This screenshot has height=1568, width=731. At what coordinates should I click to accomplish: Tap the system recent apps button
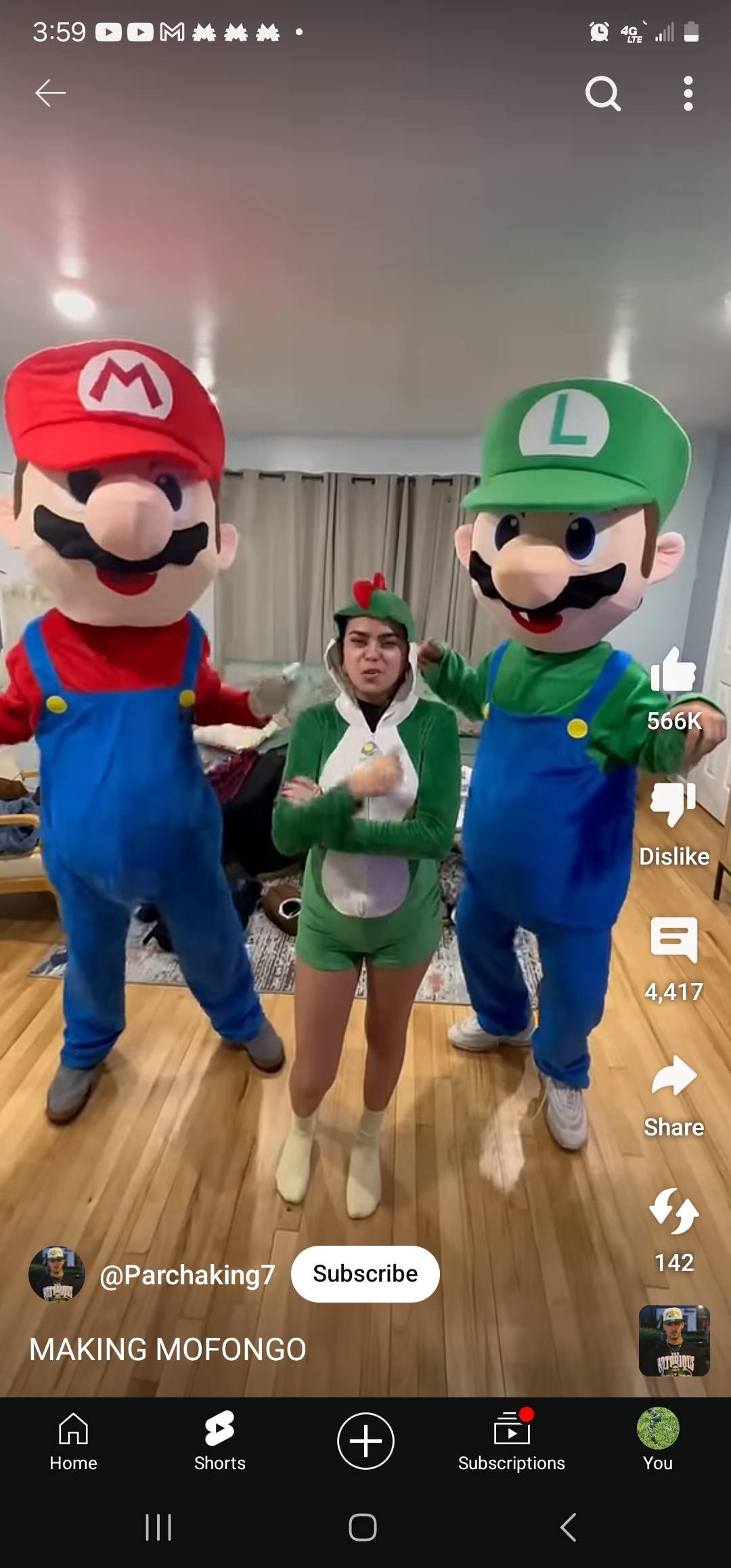pyautogui.click(x=158, y=1527)
